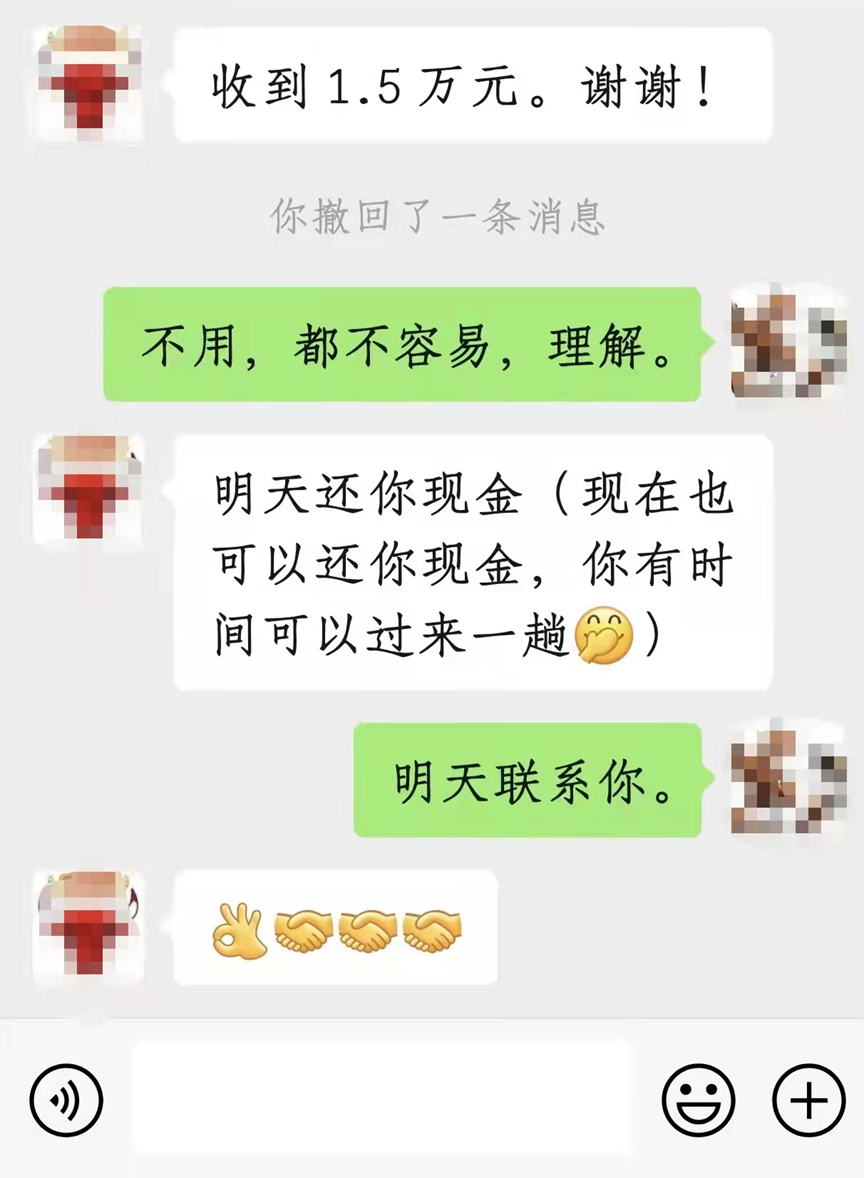Open the plus attachments menu
This screenshot has width=864, height=1178.
point(809,1101)
